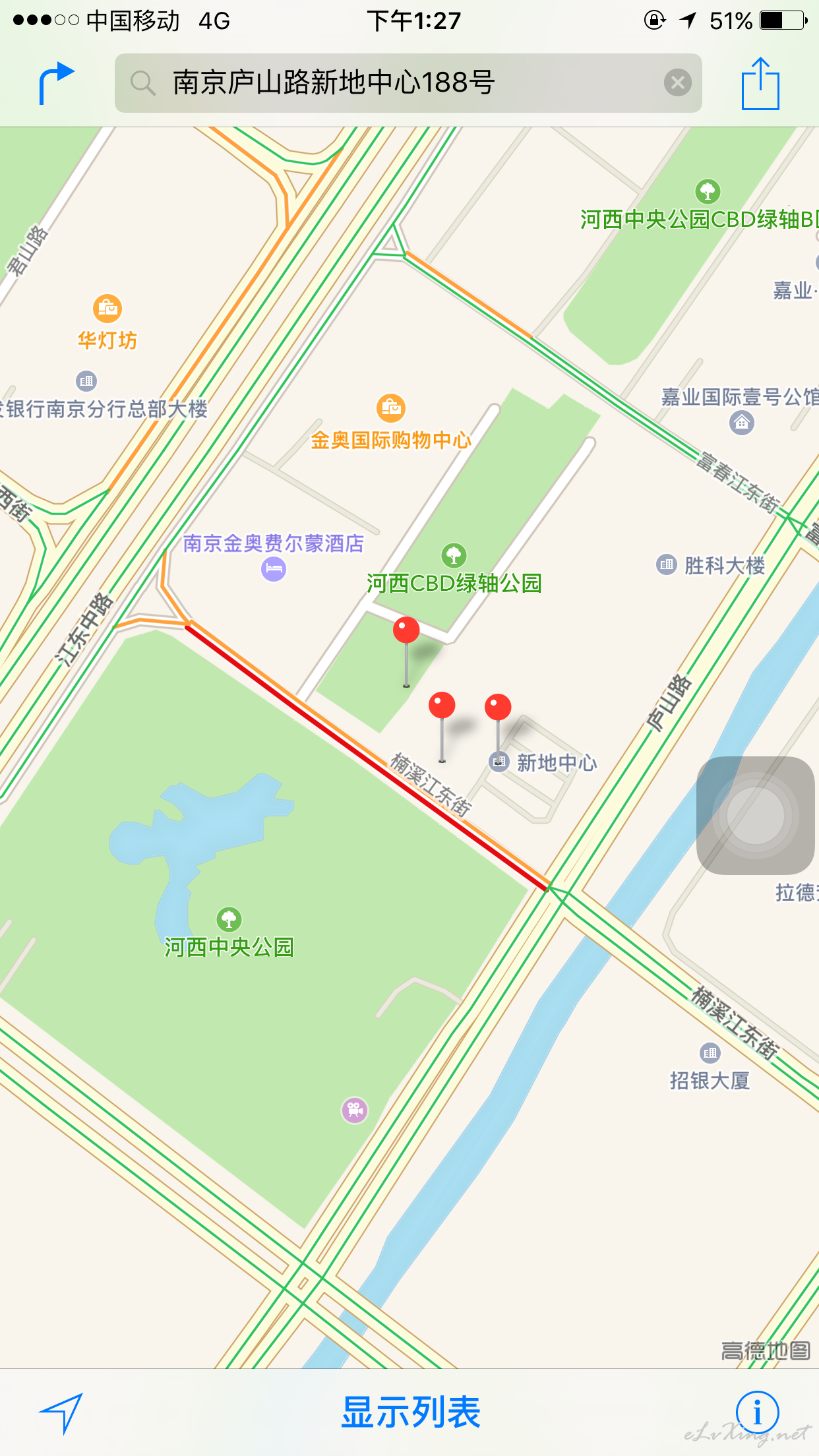Tap the address search field

point(408,83)
